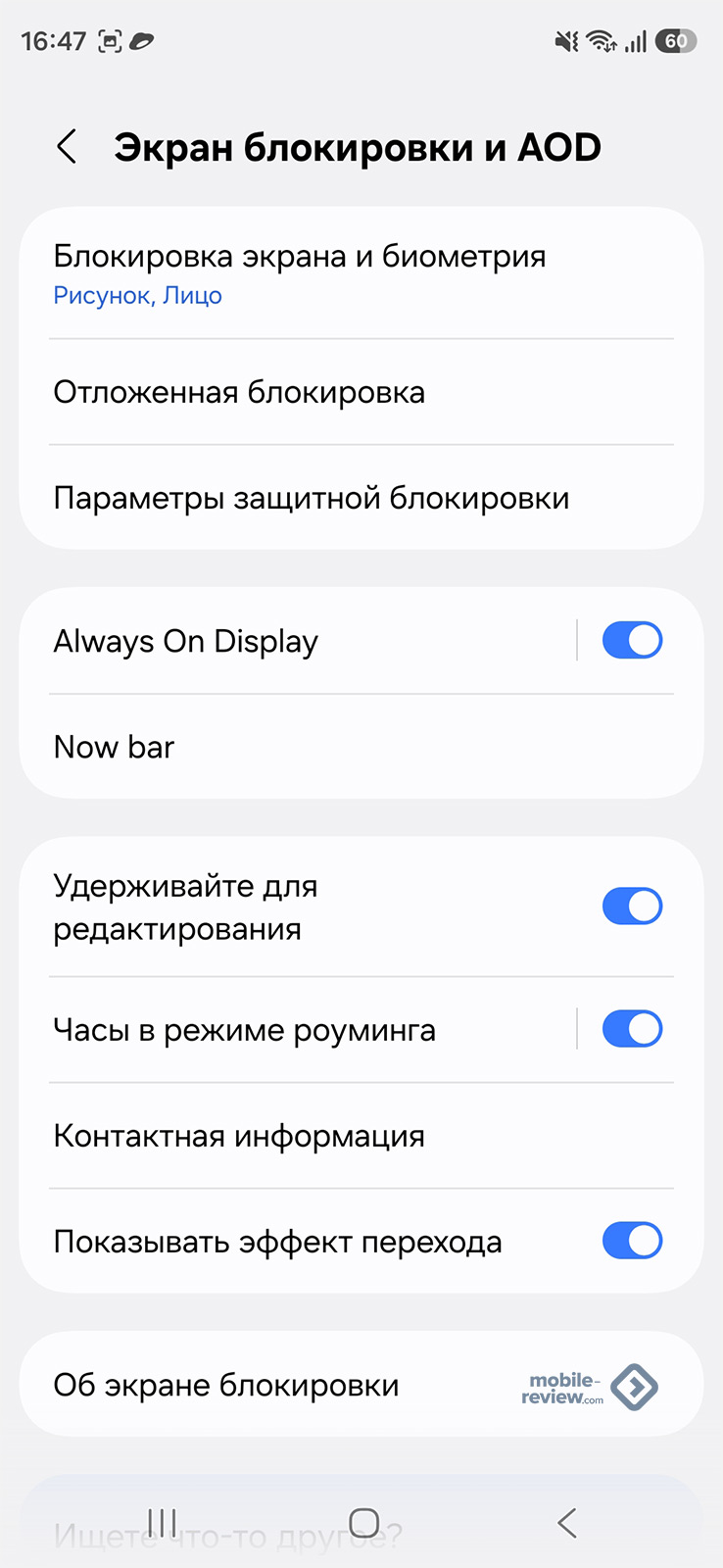Open Параметры защитной блокировки

tap(311, 499)
